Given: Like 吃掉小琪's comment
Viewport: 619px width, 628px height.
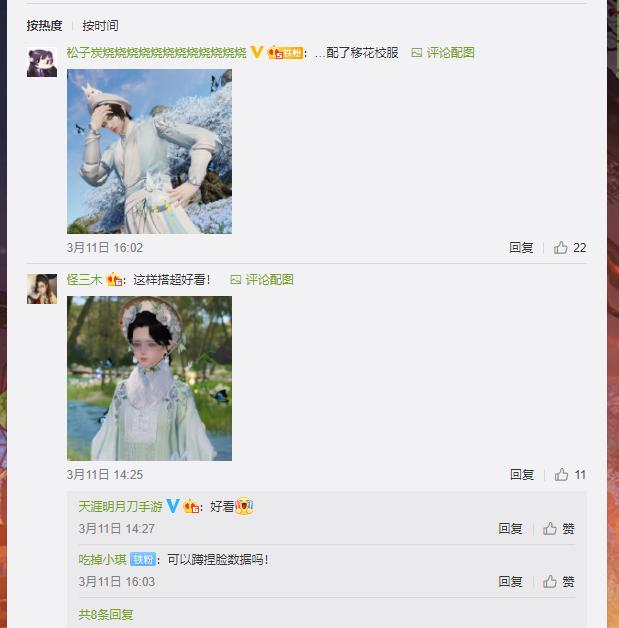Looking at the screenshot, I should point(558,582).
